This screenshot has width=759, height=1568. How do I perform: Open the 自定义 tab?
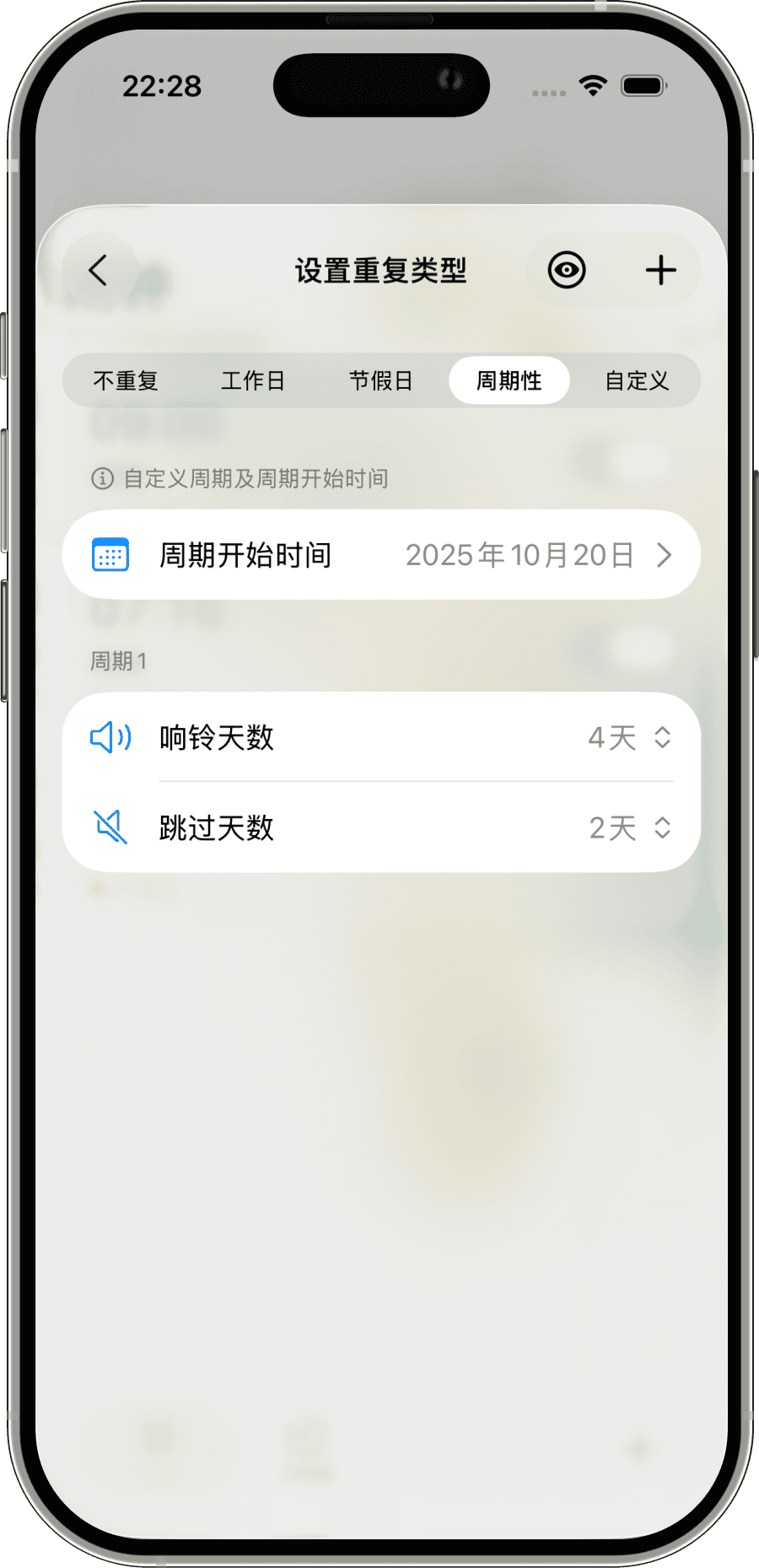pyautogui.click(x=637, y=381)
